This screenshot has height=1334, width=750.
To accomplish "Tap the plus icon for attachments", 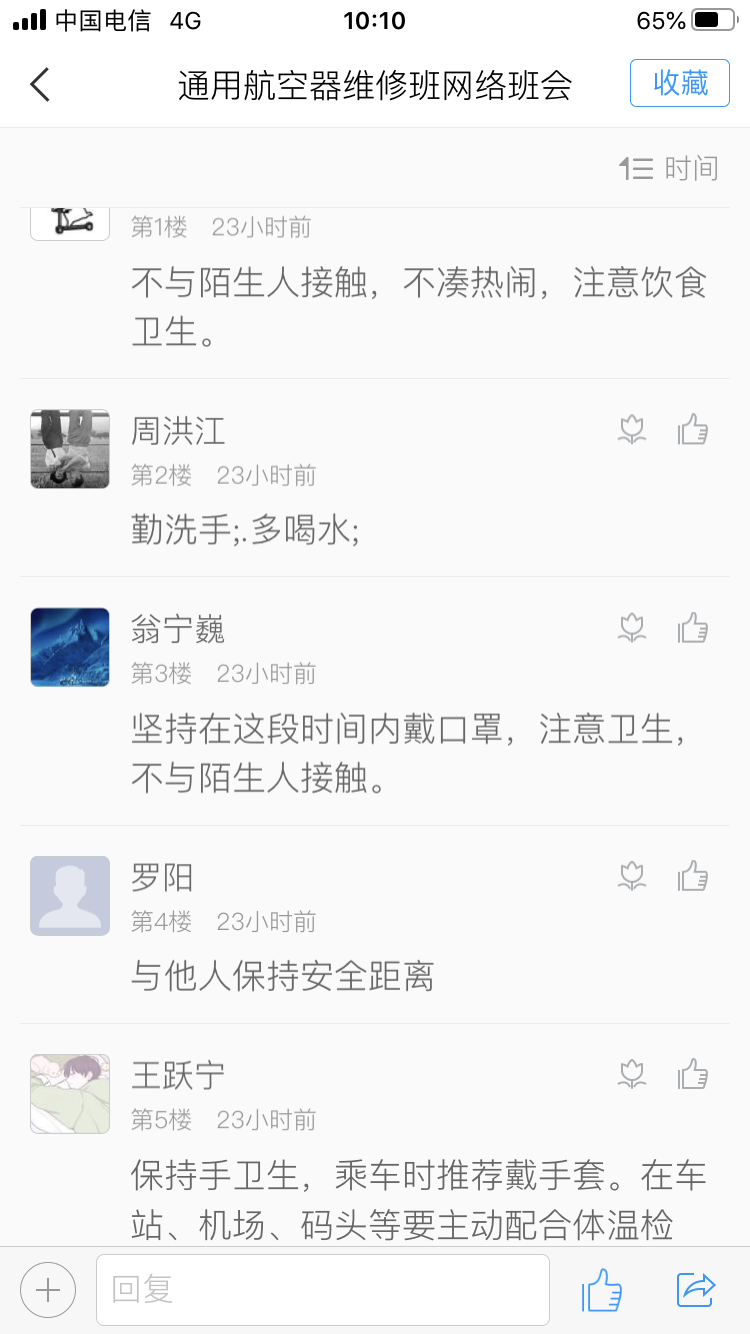I will coord(48,1290).
